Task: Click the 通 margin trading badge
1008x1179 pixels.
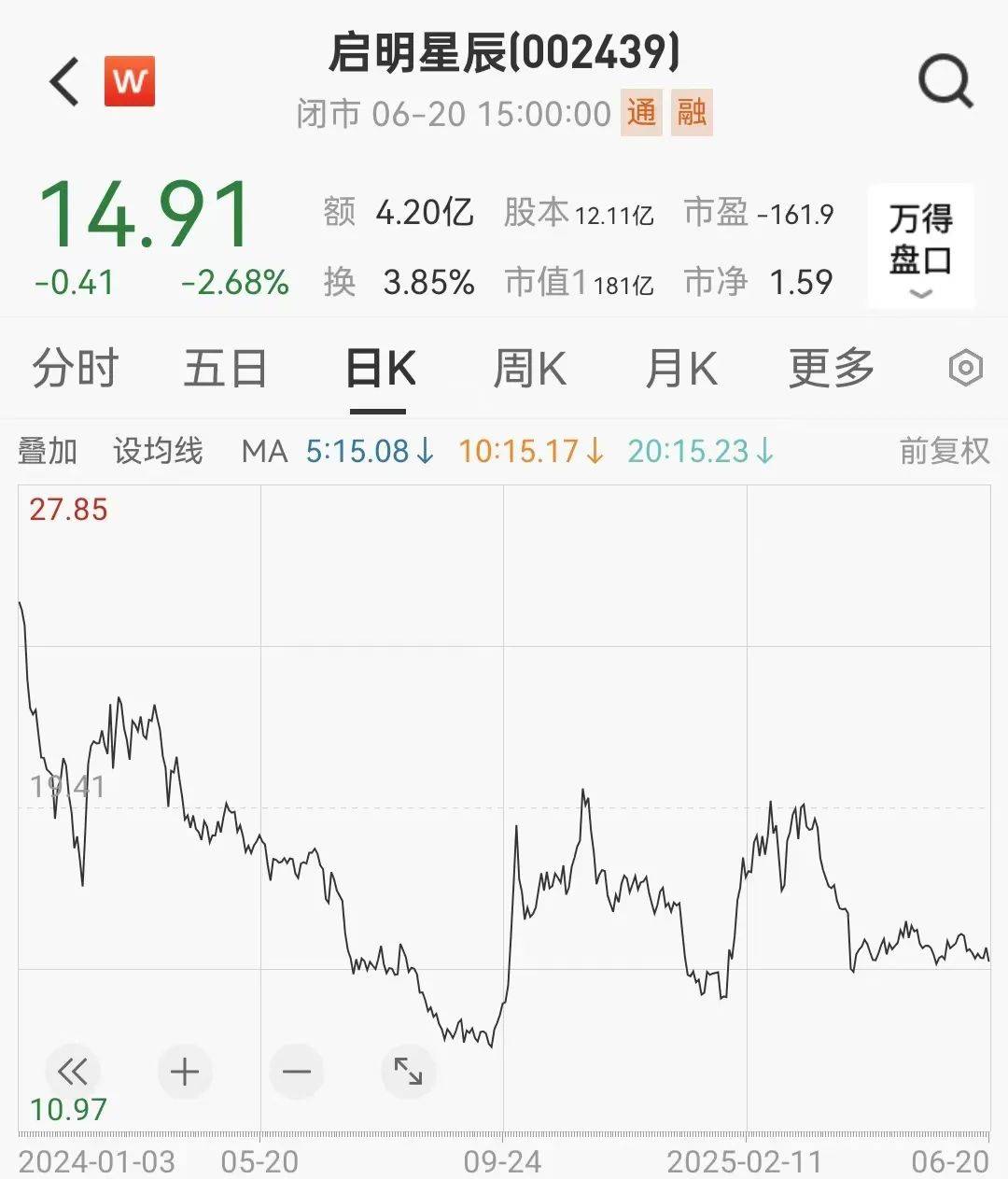Action: 643,114
